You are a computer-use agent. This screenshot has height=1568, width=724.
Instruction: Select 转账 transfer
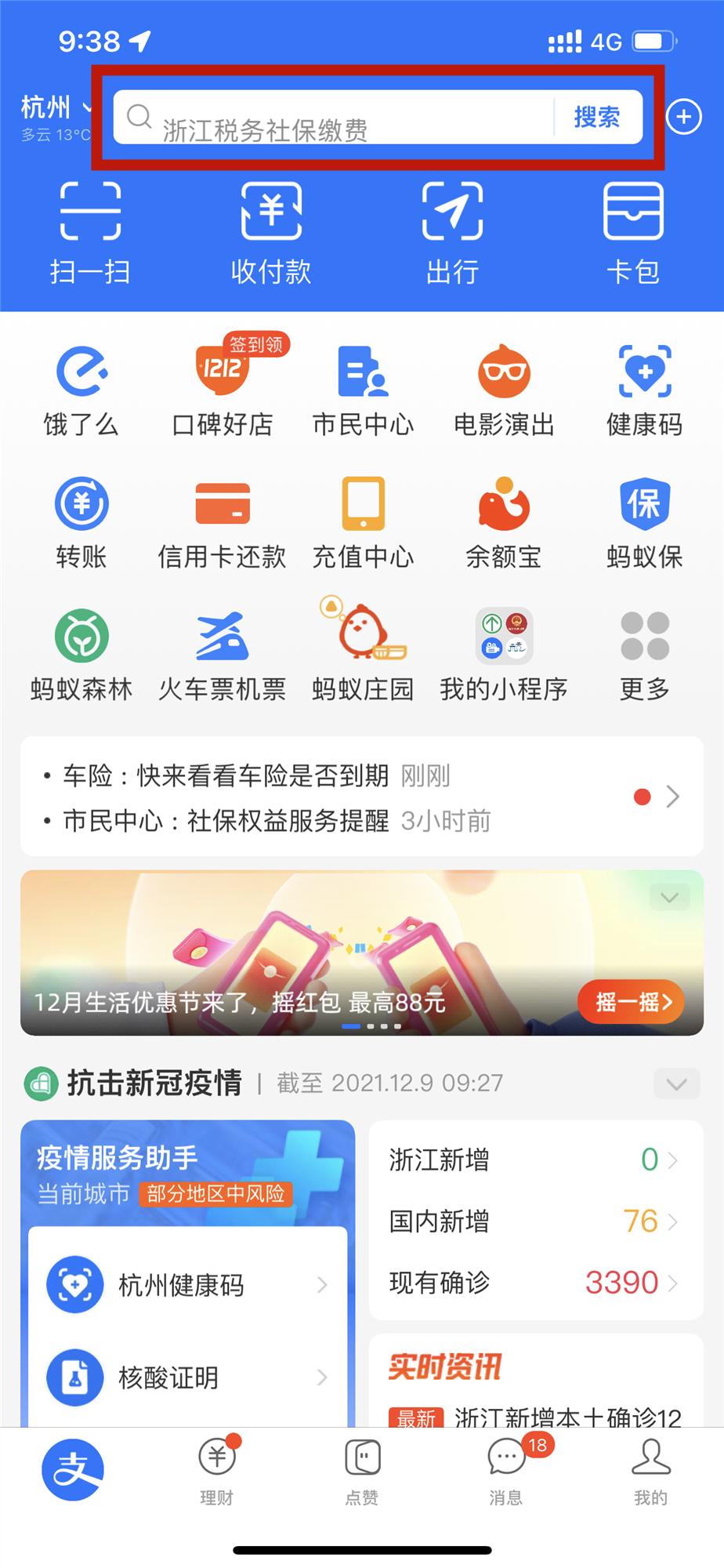click(x=81, y=523)
